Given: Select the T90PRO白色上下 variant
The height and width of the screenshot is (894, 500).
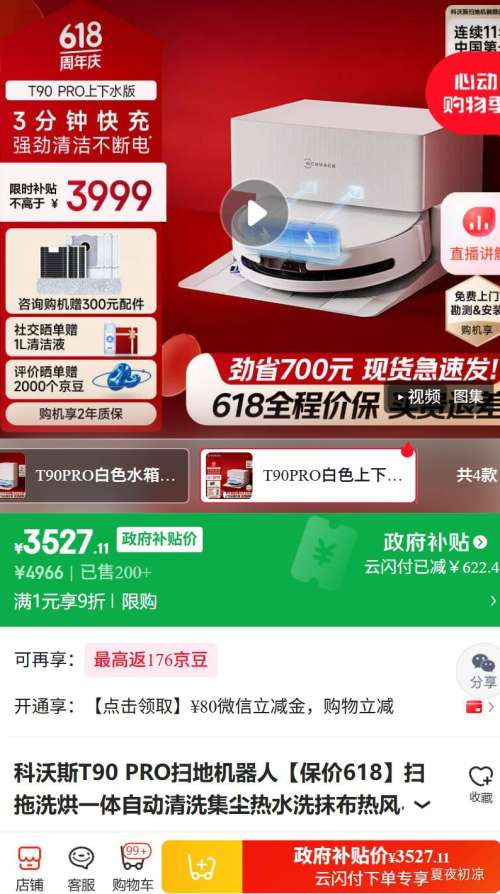Looking at the screenshot, I should (x=308, y=476).
